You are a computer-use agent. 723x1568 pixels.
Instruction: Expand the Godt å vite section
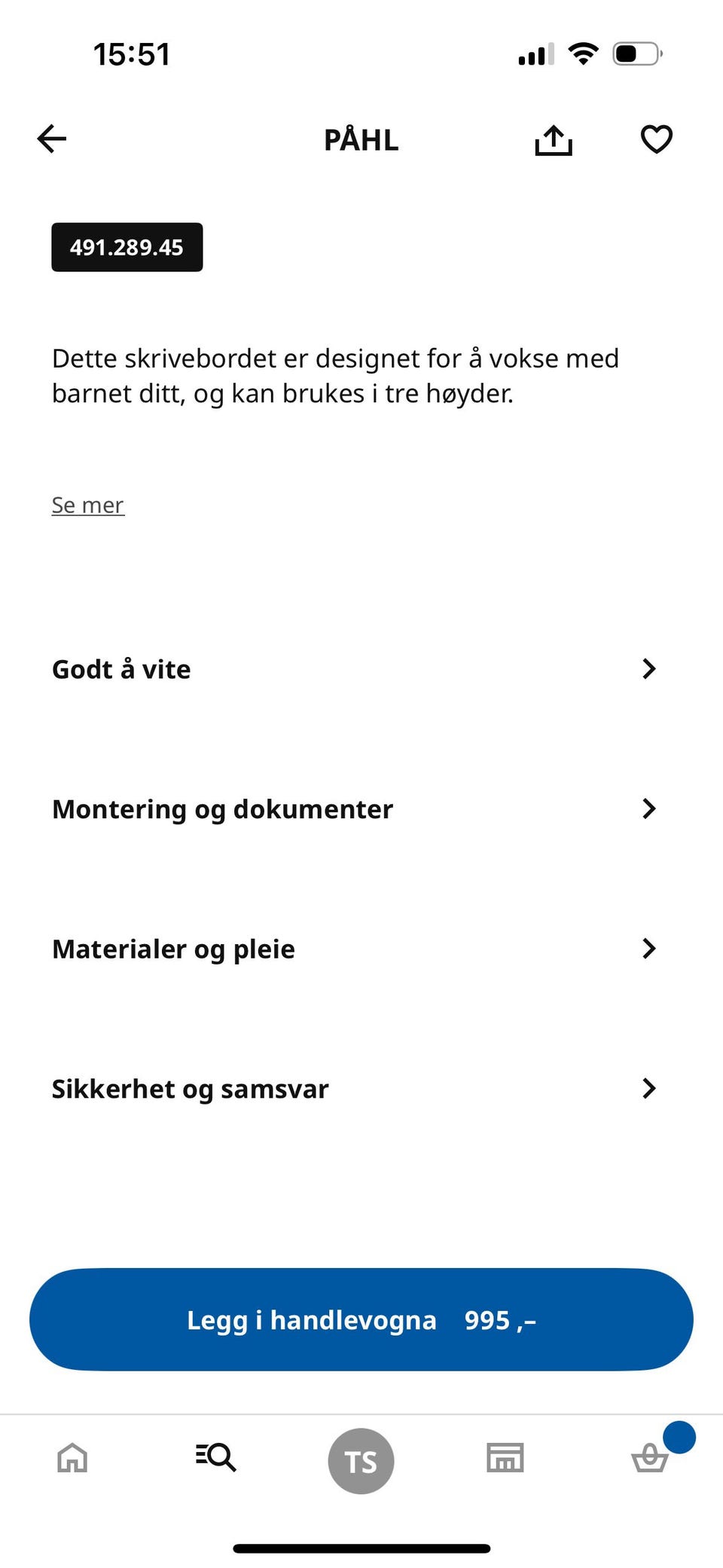pyautogui.click(x=361, y=668)
